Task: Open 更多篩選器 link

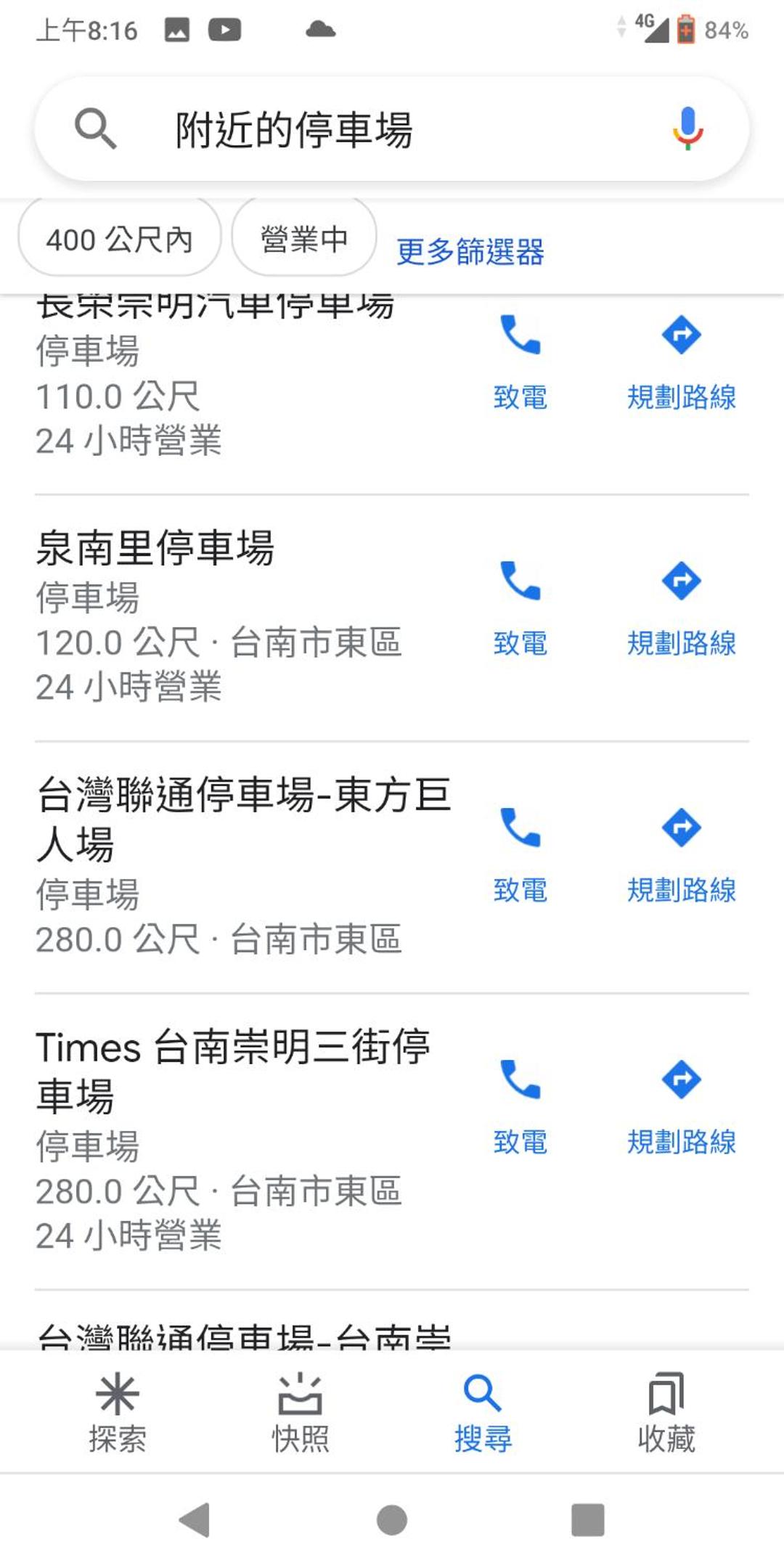Action: [x=470, y=251]
